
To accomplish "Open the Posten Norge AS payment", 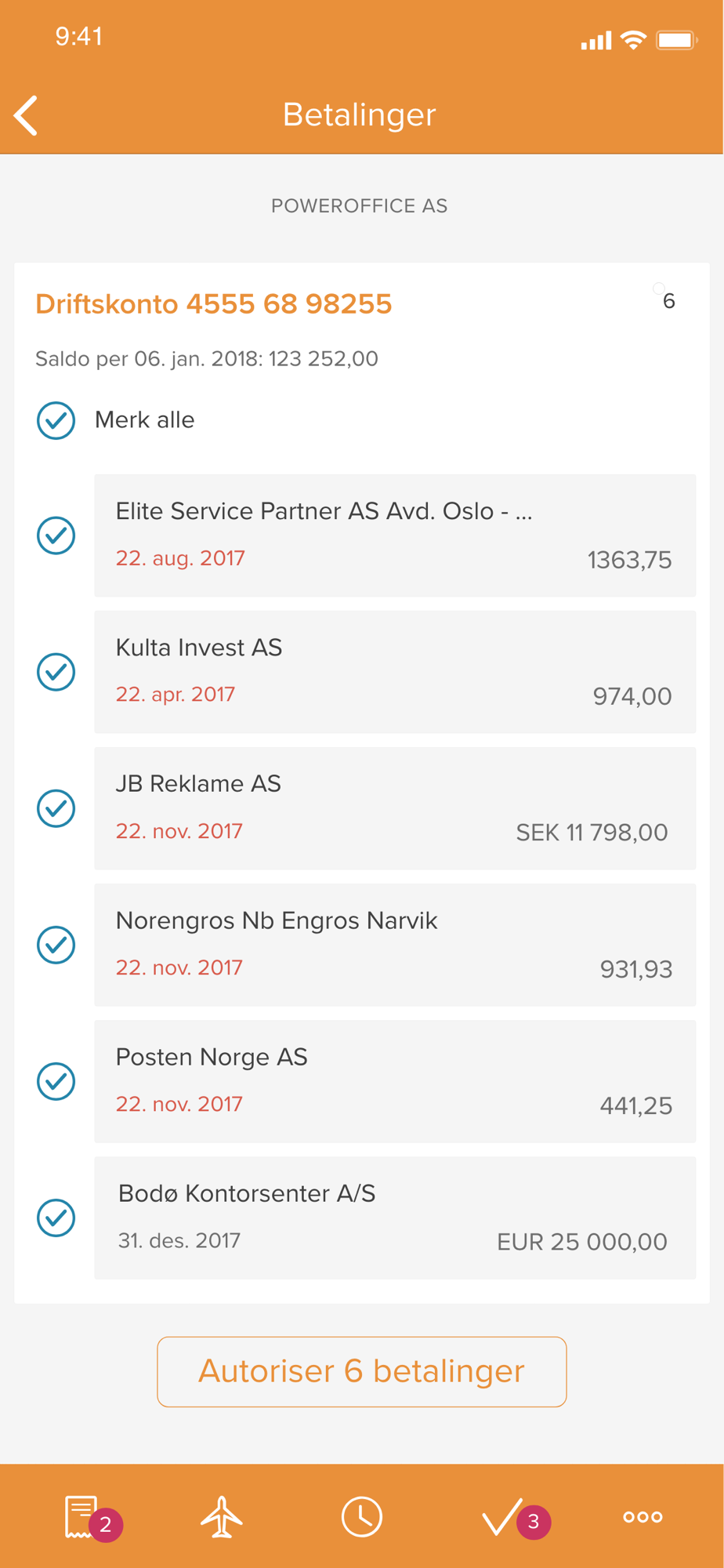I will click(395, 1081).
